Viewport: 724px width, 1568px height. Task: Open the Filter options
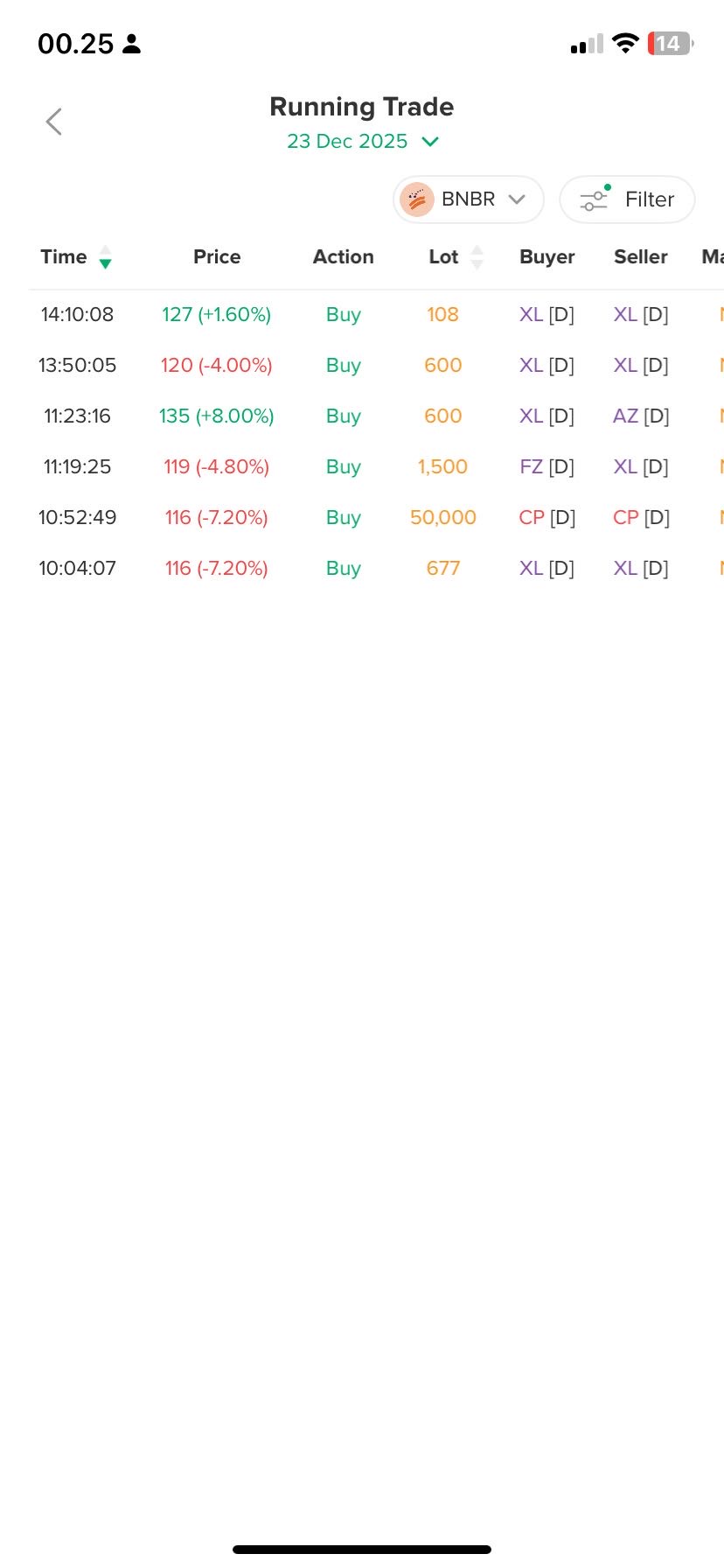point(627,199)
